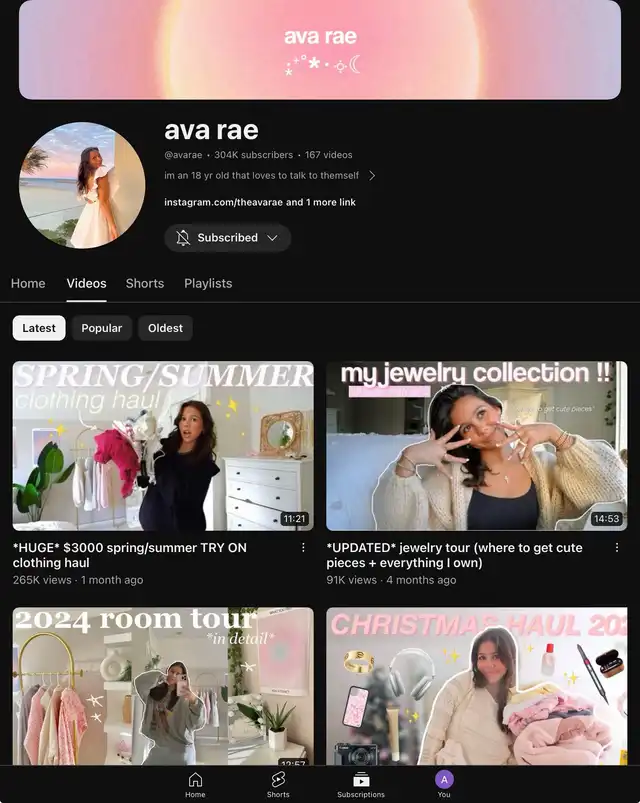Open the Subscribed notification dropdown

point(227,238)
